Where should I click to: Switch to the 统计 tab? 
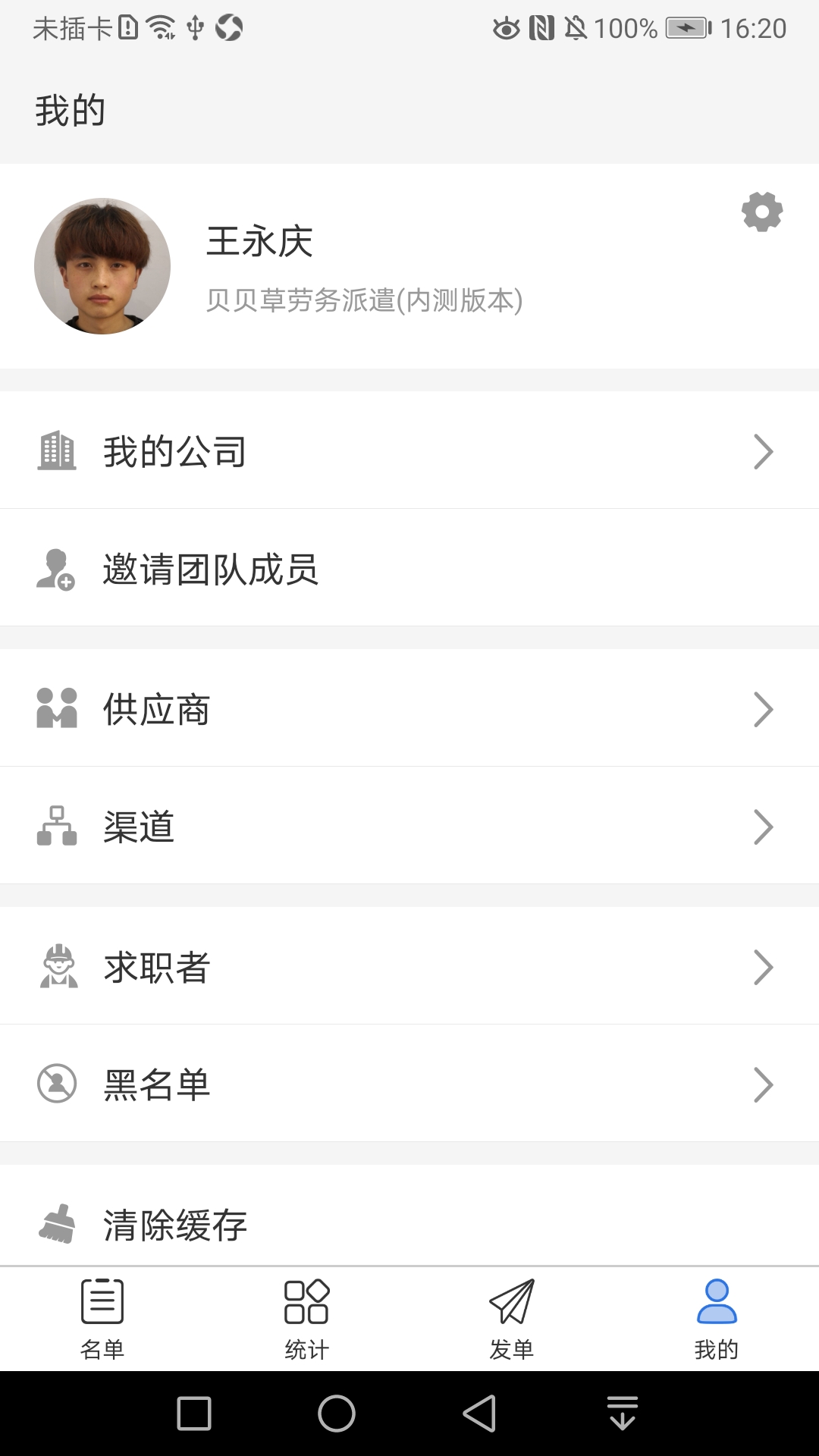click(307, 1319)
